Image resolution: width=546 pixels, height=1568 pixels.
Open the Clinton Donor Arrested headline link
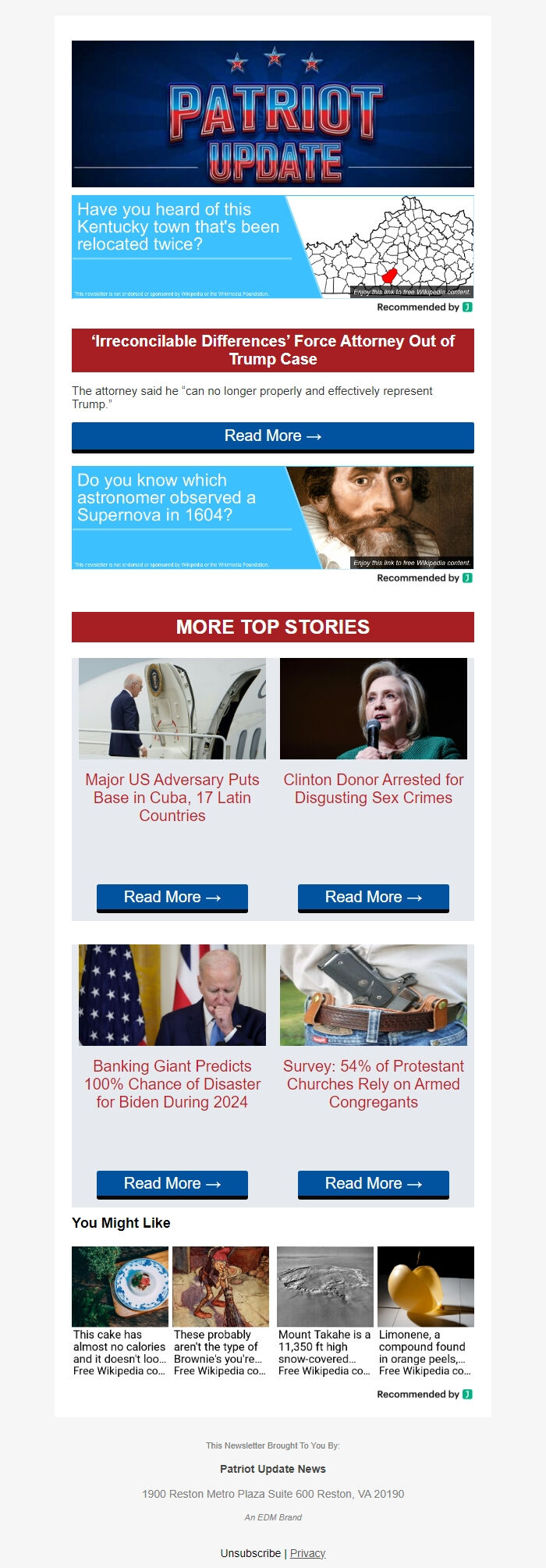pyautogui.click(x=373, y=788)
